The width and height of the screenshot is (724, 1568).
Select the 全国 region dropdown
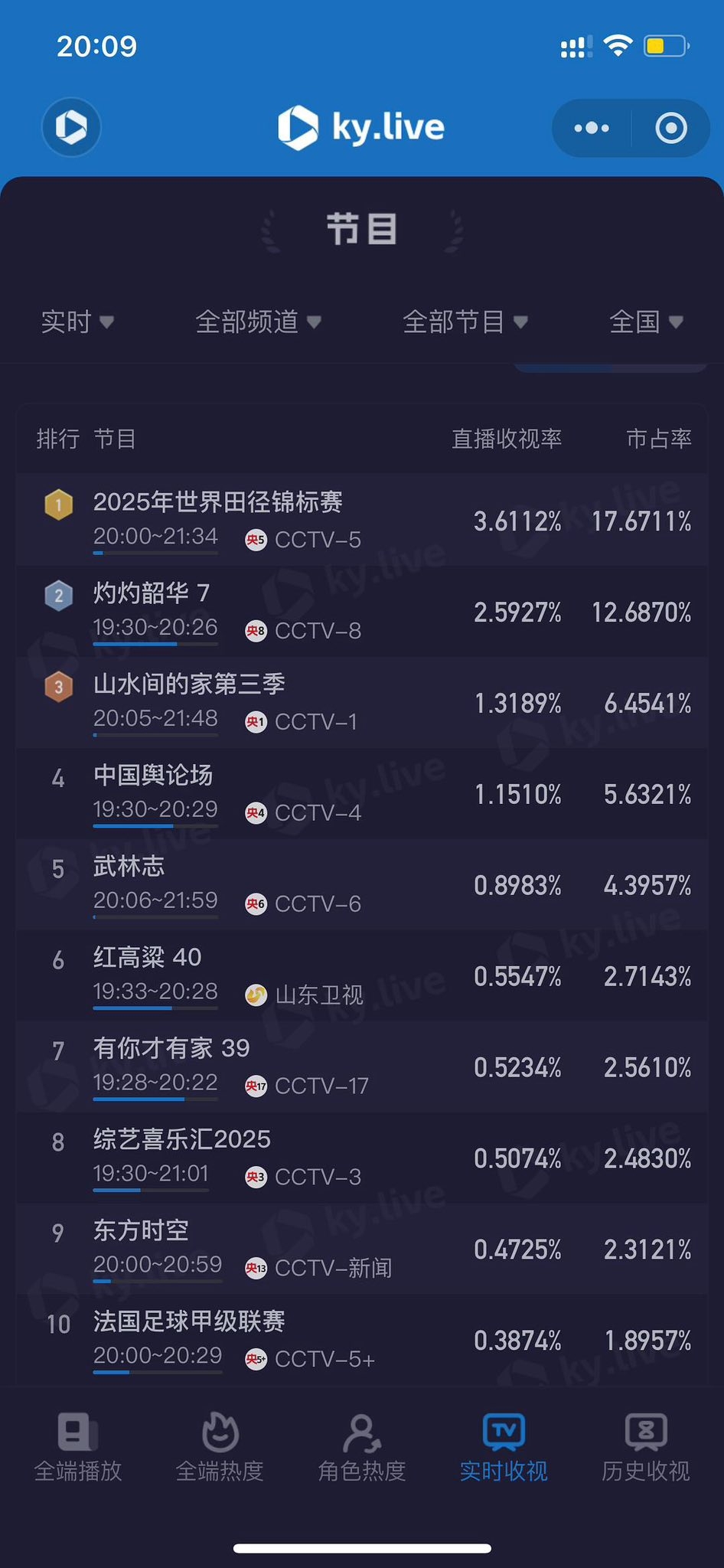(x=646, y=322)
